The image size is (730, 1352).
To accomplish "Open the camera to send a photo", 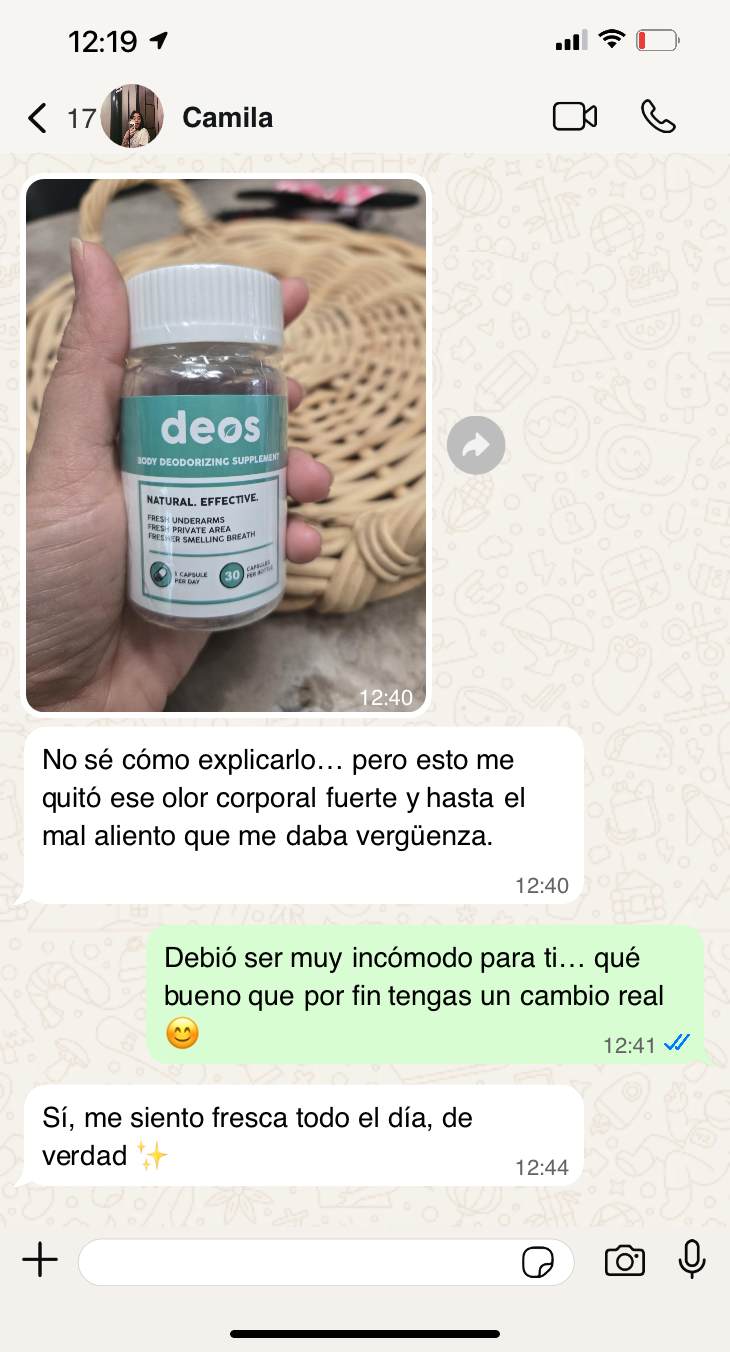I will tap(625, 1261).
